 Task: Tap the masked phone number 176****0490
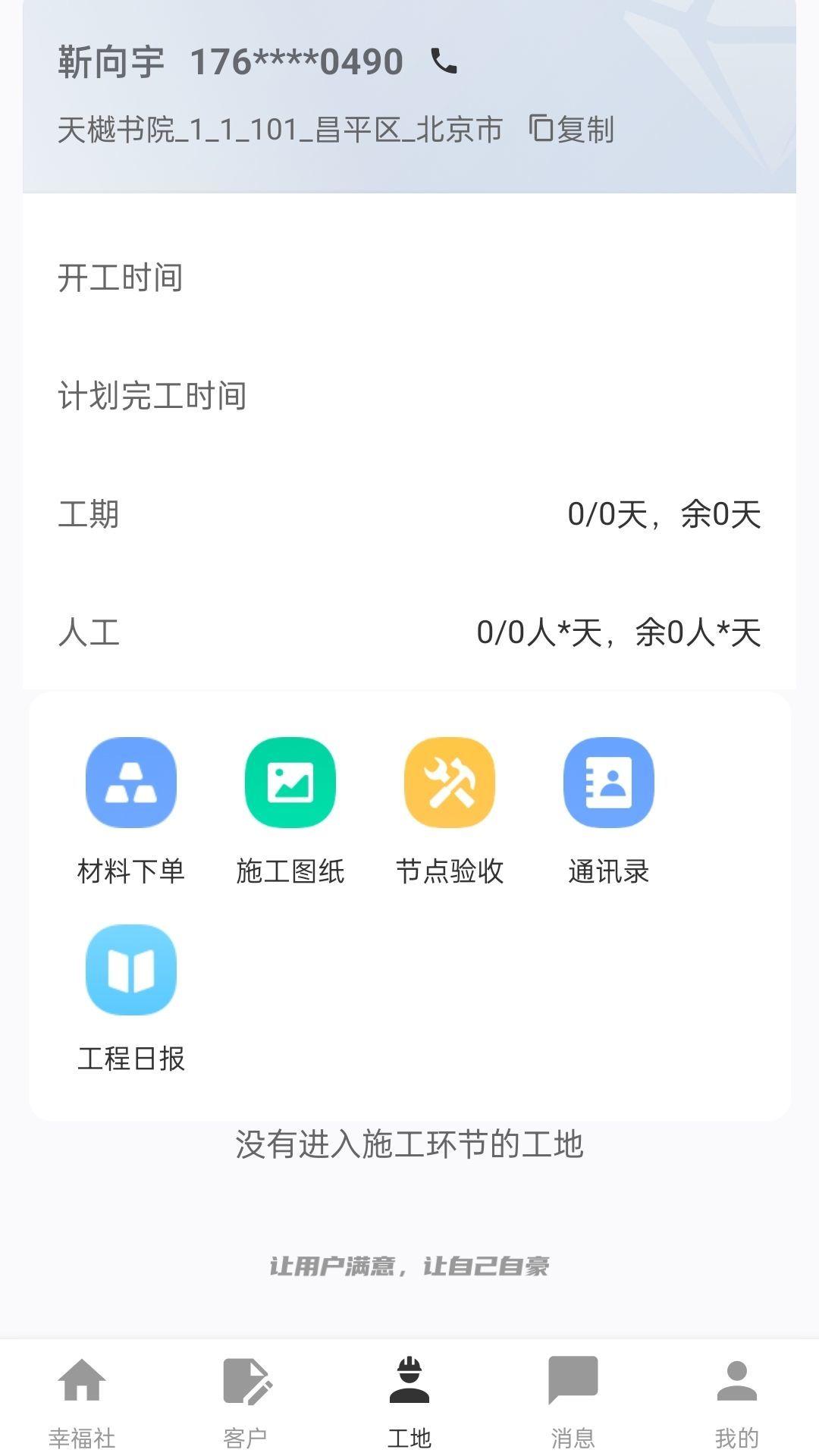296,61
